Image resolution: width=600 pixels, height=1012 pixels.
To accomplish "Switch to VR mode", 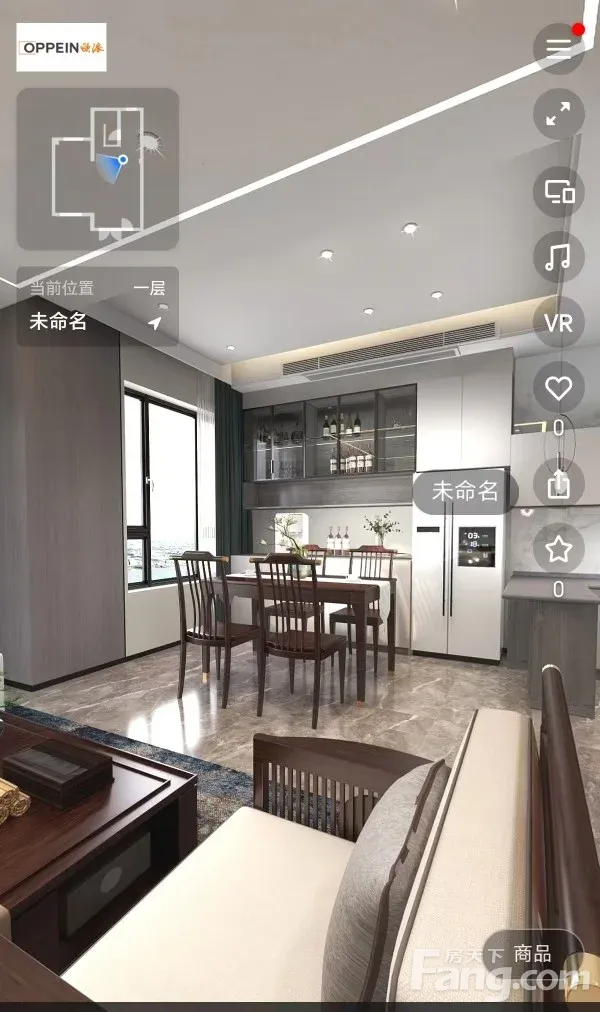I will click(x=559, y=323).
